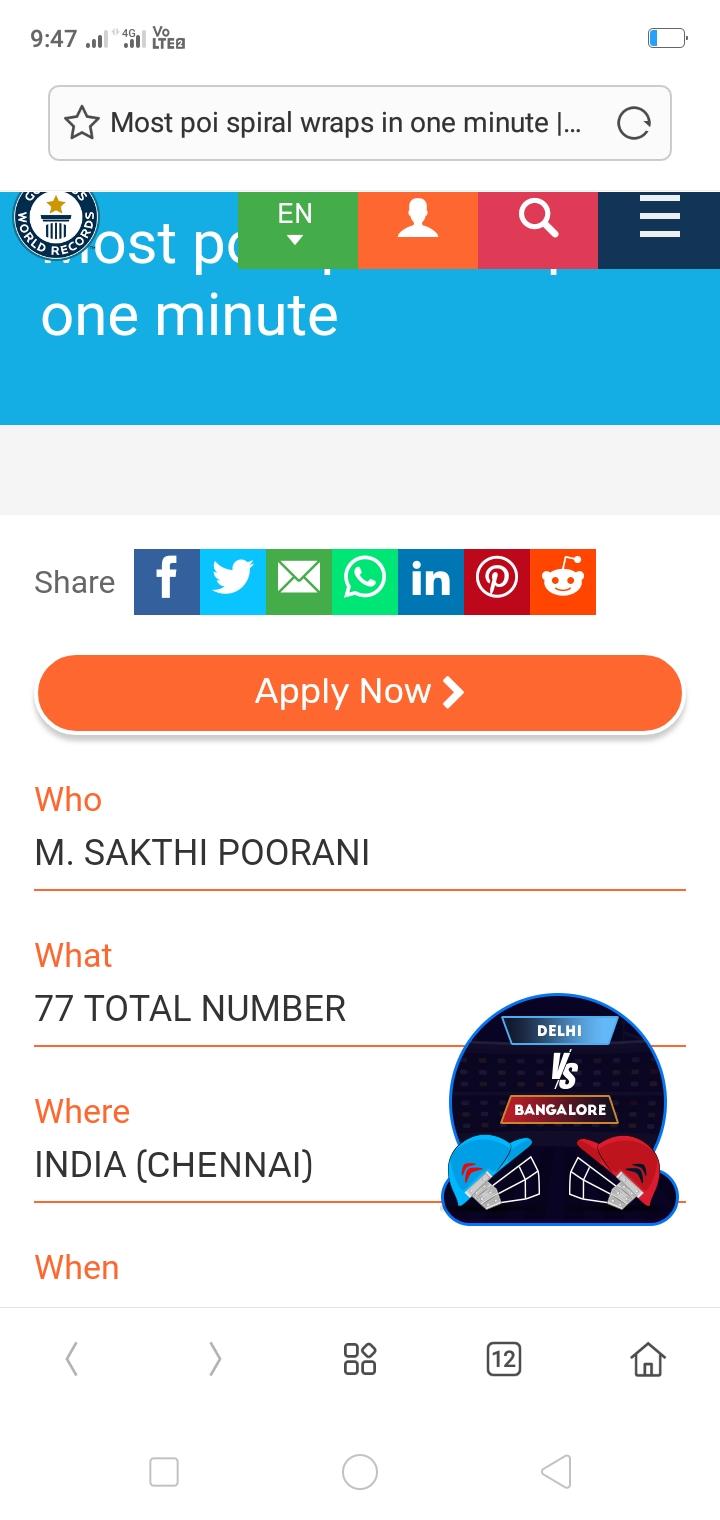The image size is (720, 1520).
Task: Share on Reddit
Action: (x=563, y=581)
